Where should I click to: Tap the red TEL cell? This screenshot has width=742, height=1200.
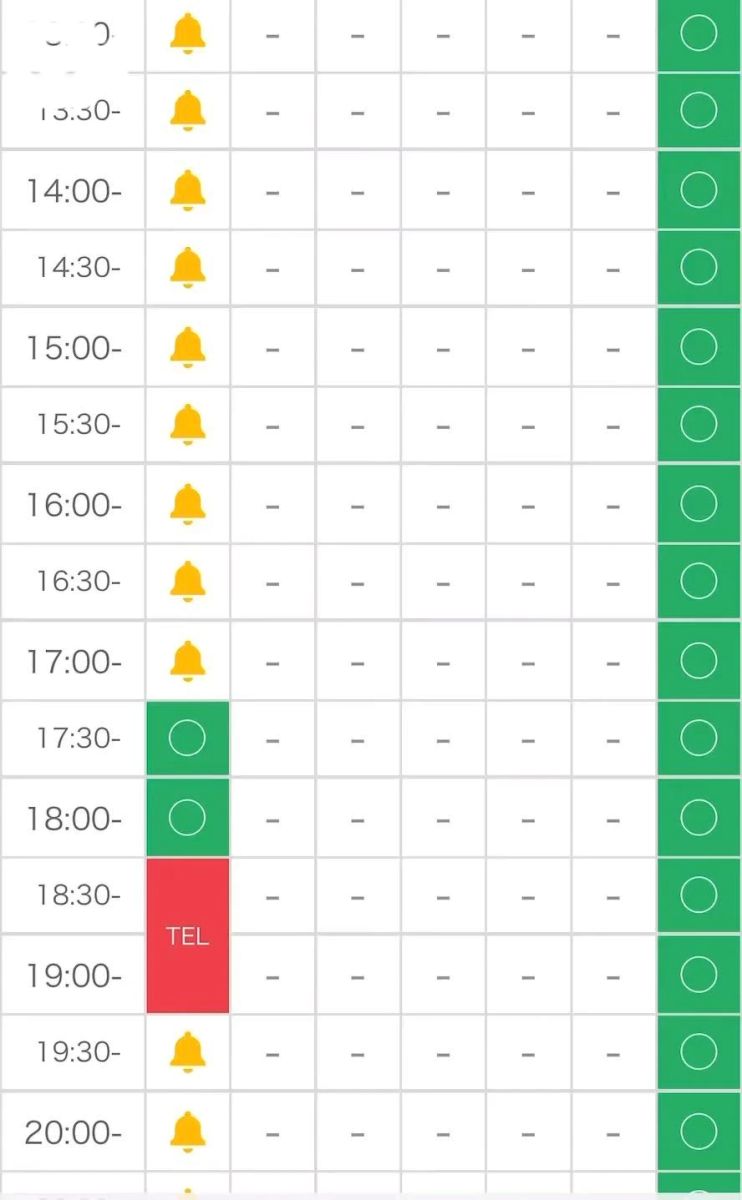(x=187, y=936)
